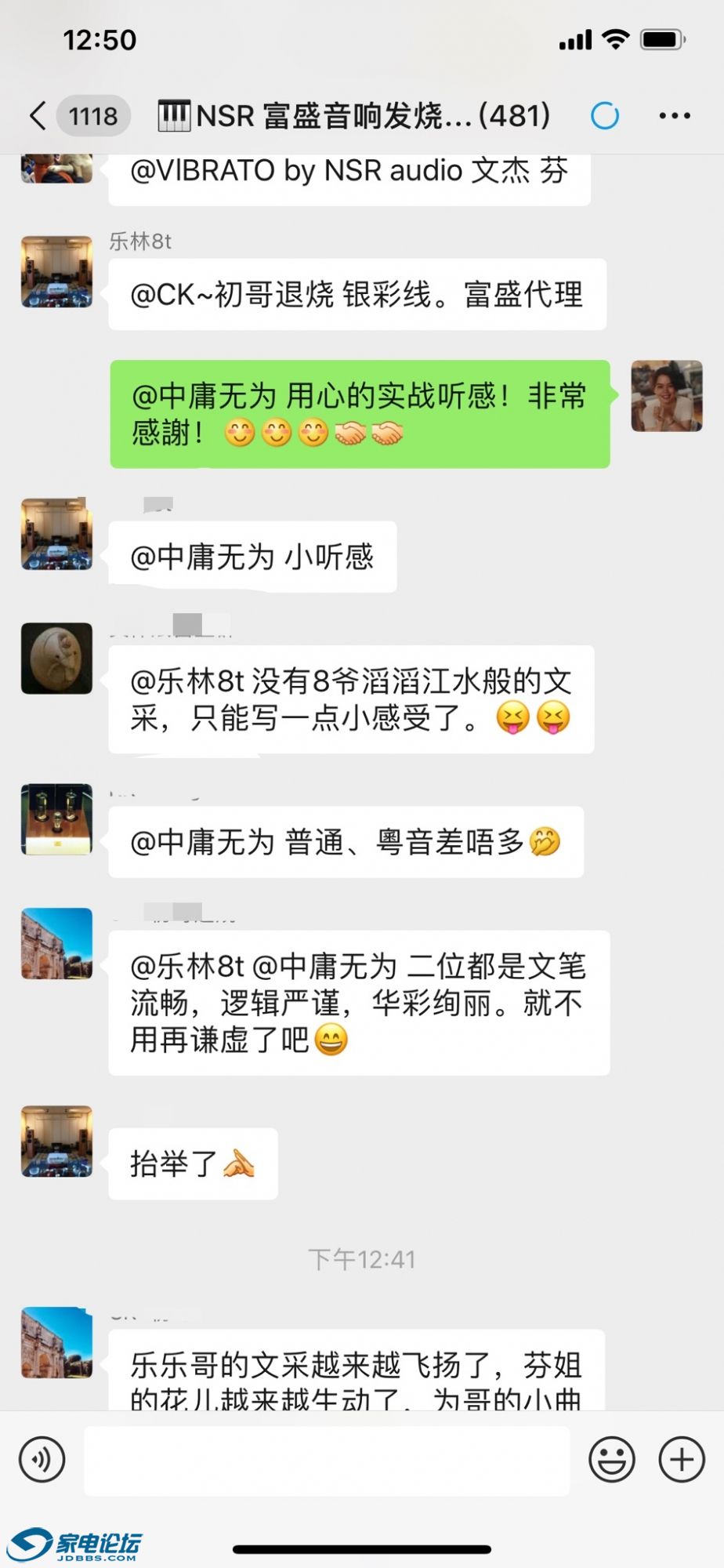
Task: Open avatar beside 普通、粤音差唔多 message
Action: (56, 818)
